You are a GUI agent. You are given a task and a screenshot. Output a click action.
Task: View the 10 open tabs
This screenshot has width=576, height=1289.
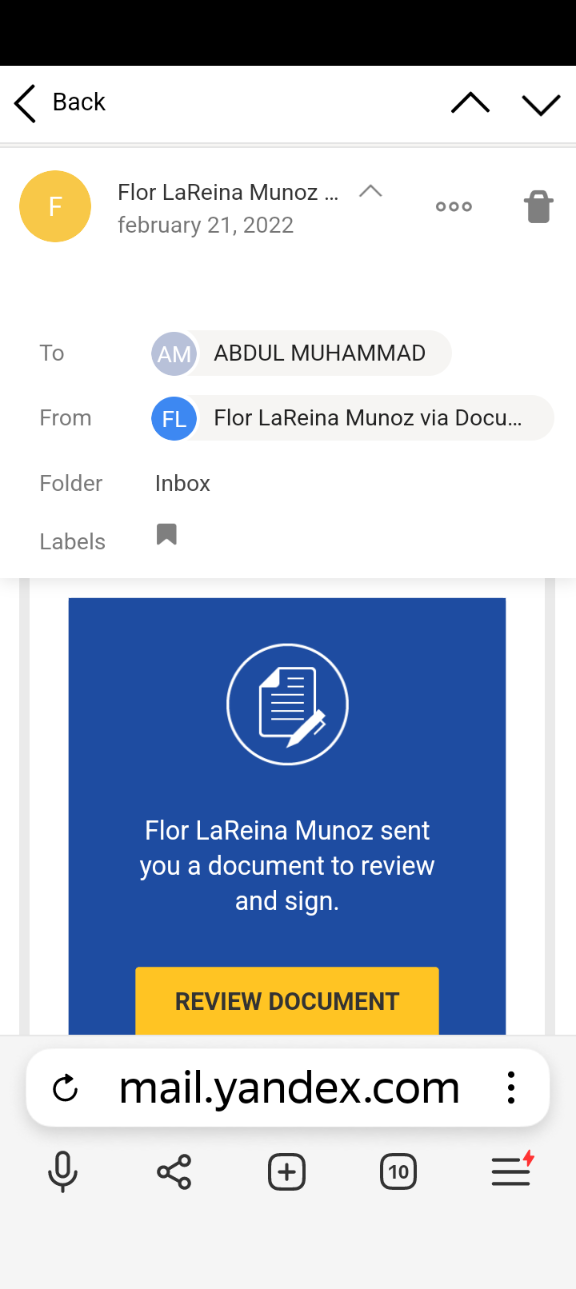click(x=398, y=1172)
